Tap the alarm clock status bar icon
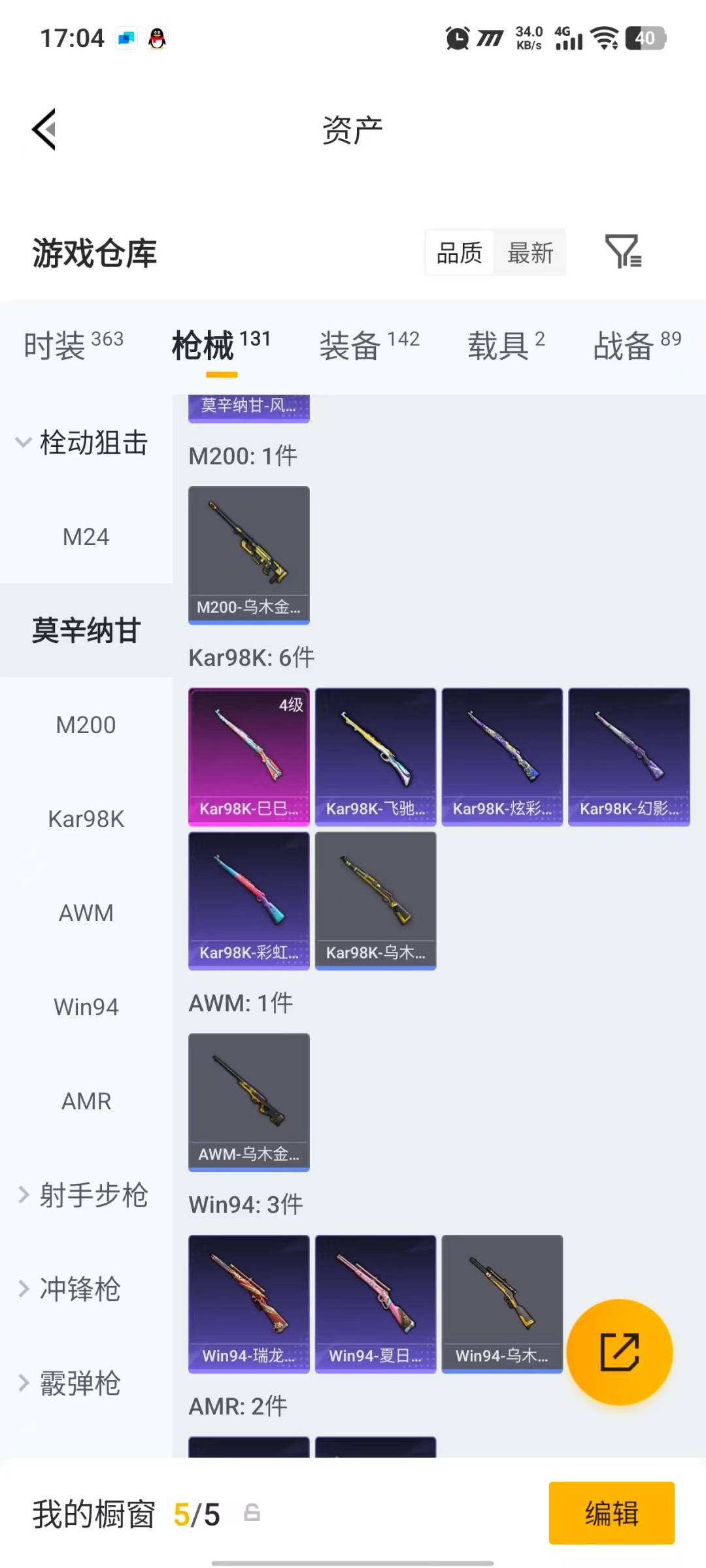This screenshot has width=706, height=1568. point(458,38)
